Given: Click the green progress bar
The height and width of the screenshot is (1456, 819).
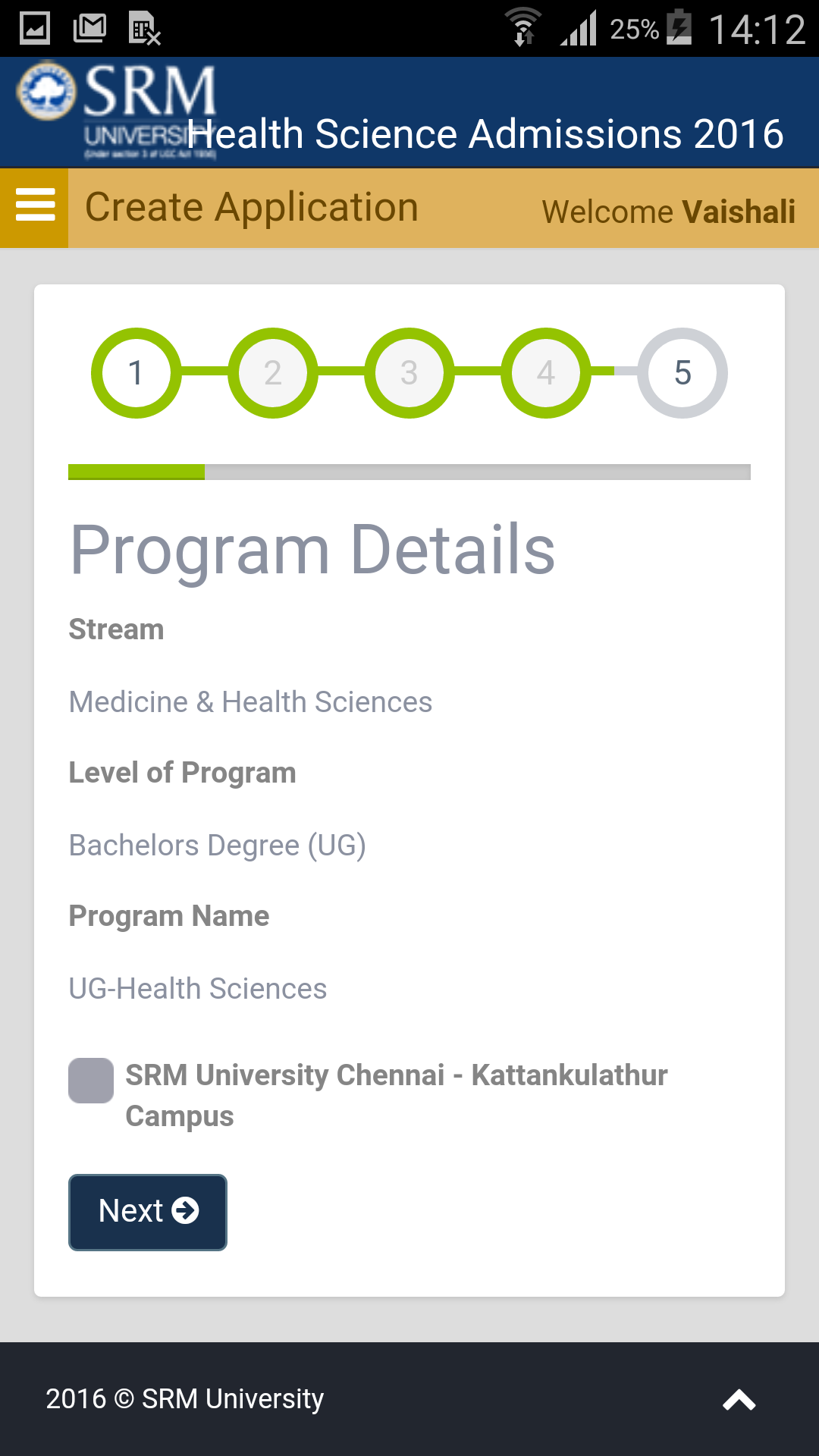Looking at the screenshot, I should (x=136, y=472).
